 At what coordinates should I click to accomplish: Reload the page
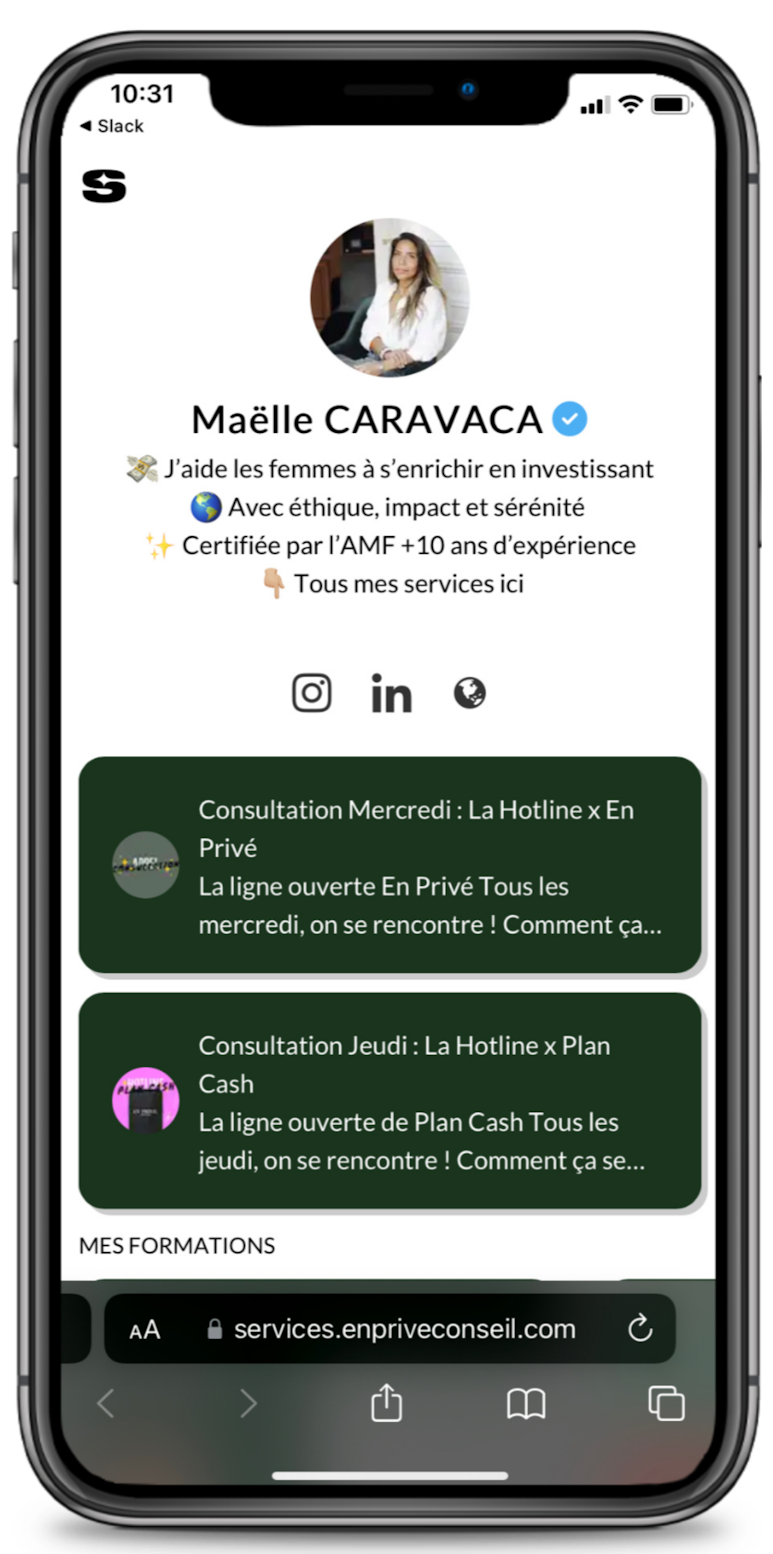[x=639, y=1329]
